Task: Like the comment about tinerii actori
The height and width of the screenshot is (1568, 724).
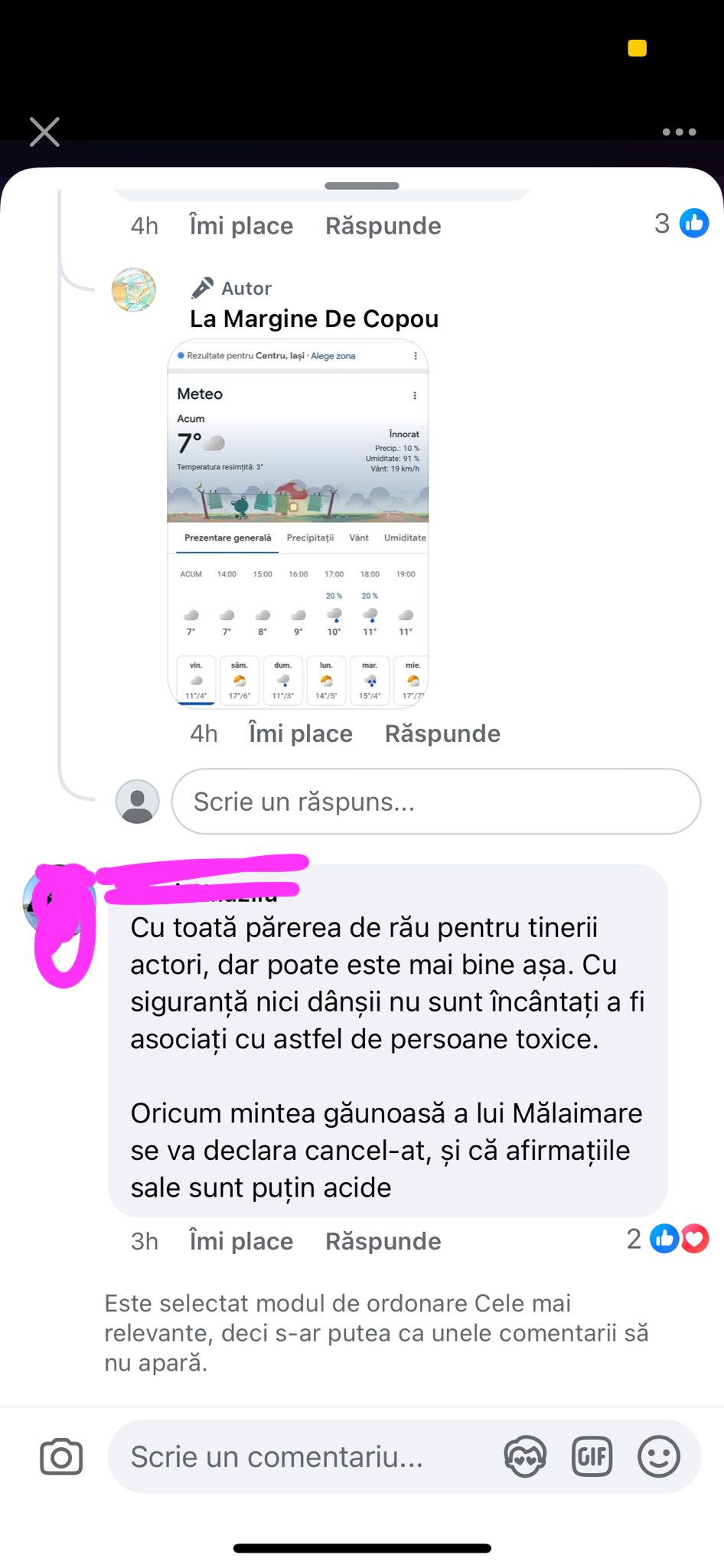Action: [241, 1241]
